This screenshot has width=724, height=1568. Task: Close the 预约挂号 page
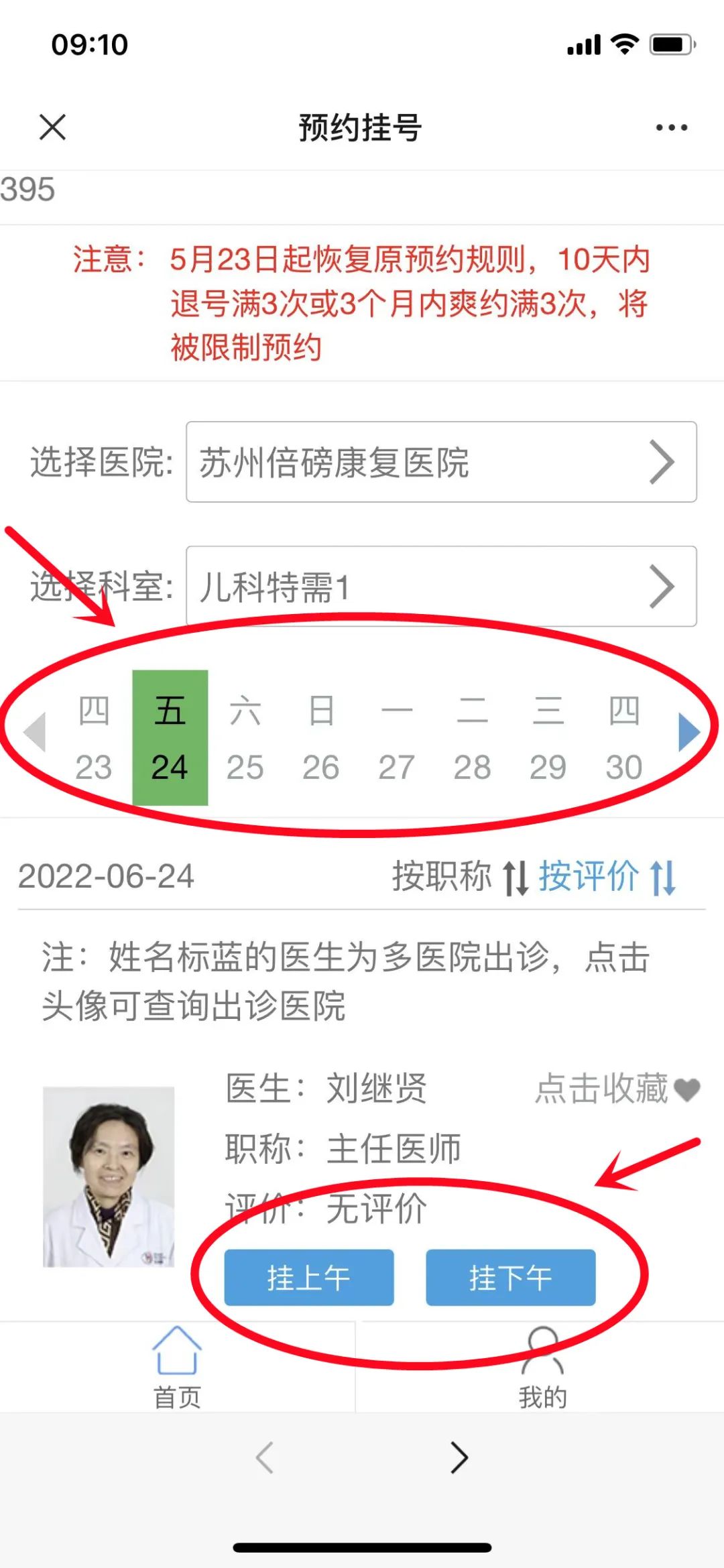pyautogui.click(x=52, y=127)
